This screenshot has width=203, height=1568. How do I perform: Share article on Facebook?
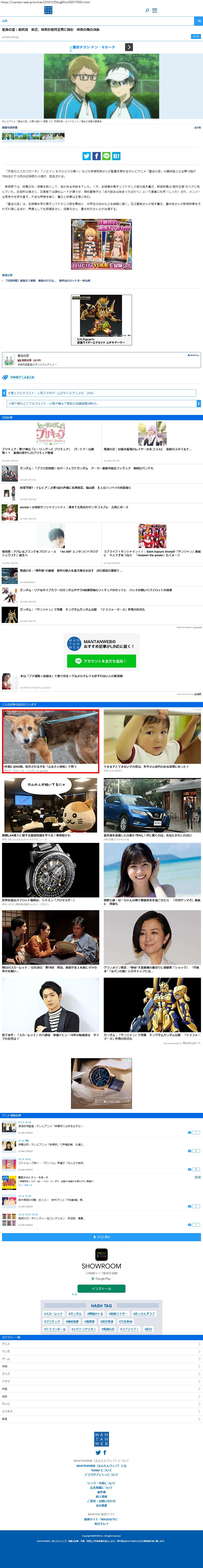(x=96, y=156)
